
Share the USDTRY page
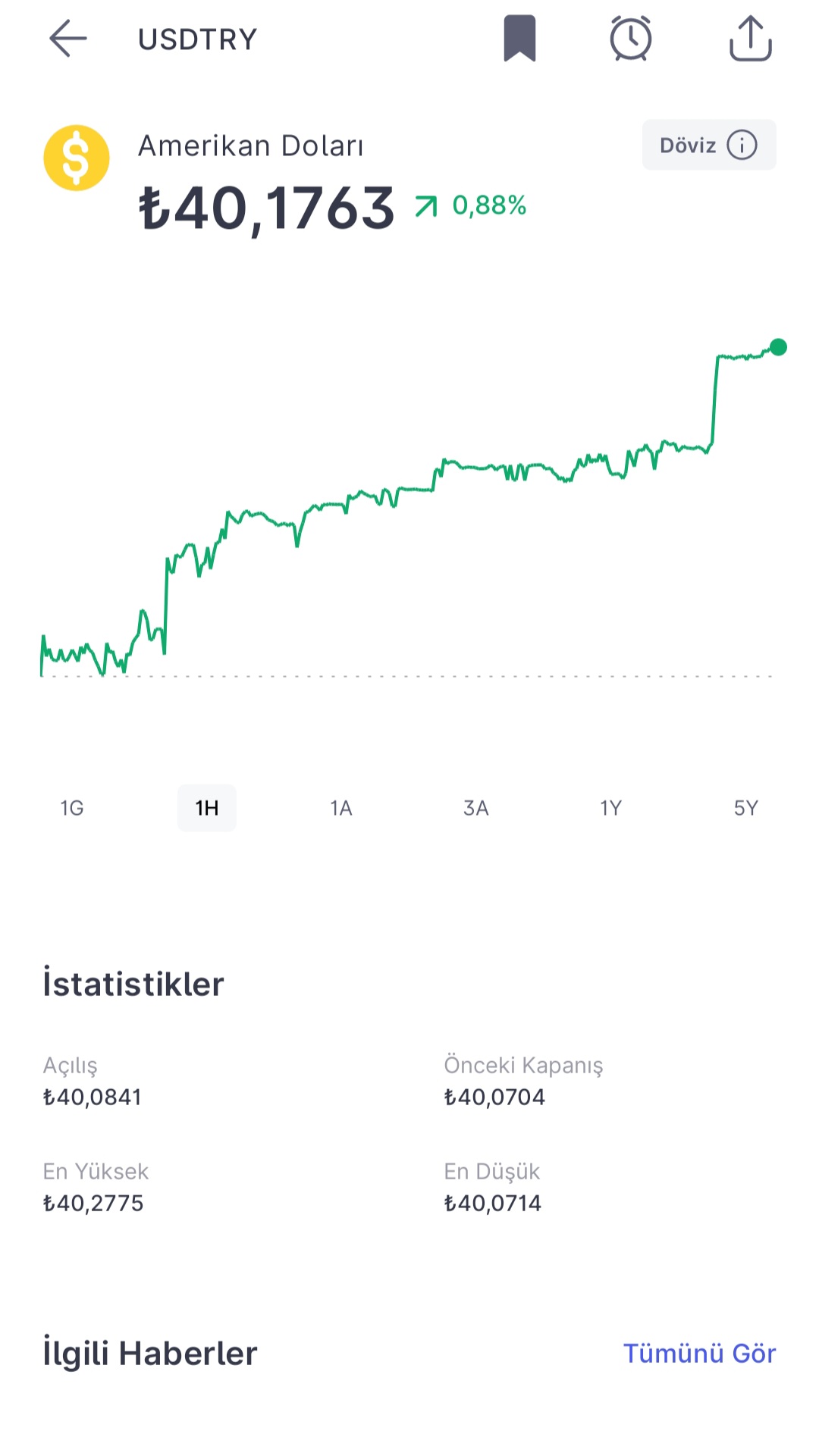pos(750,39)
